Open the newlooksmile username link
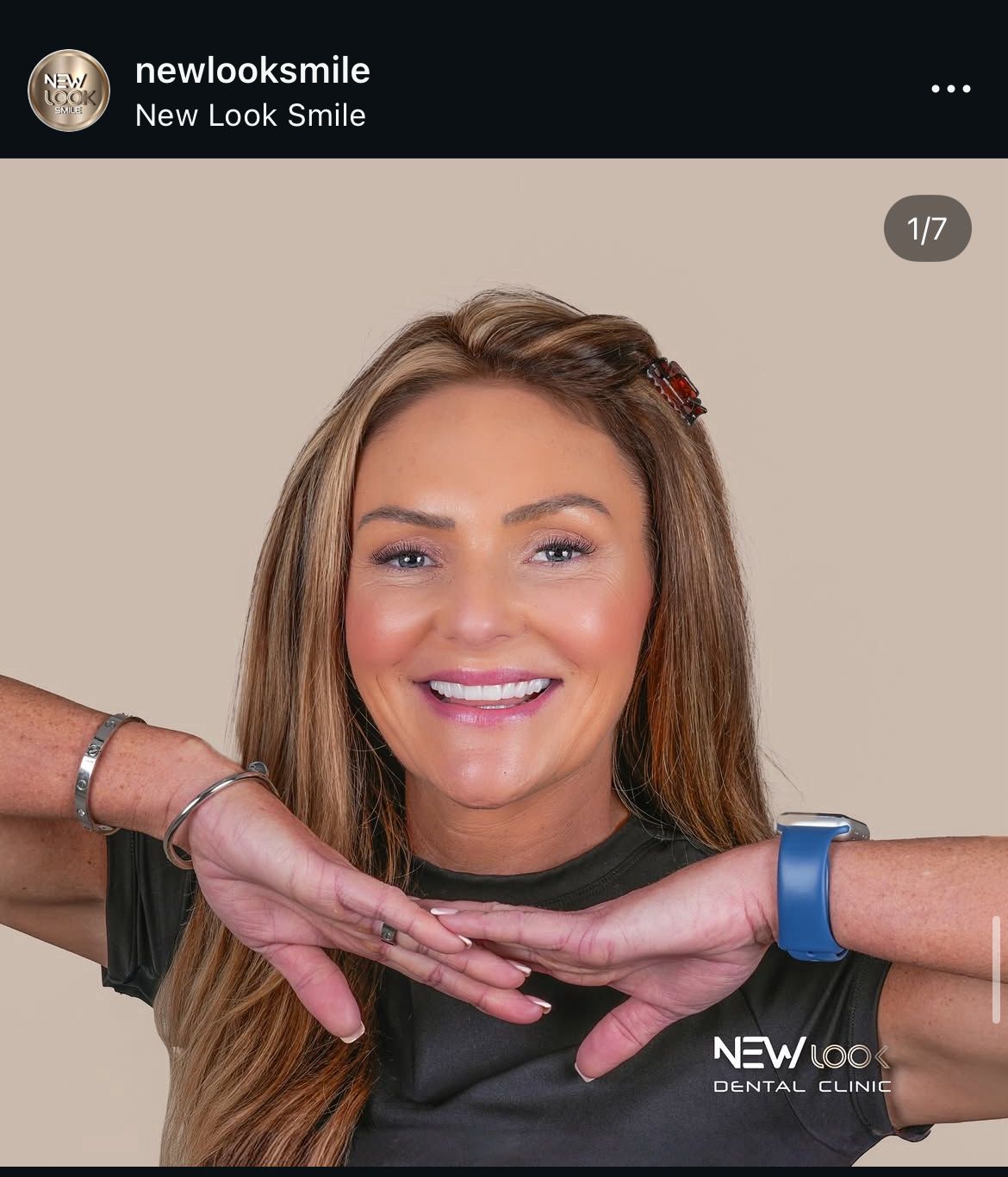The image size is (1008, 1177). (x=252, y=71)
